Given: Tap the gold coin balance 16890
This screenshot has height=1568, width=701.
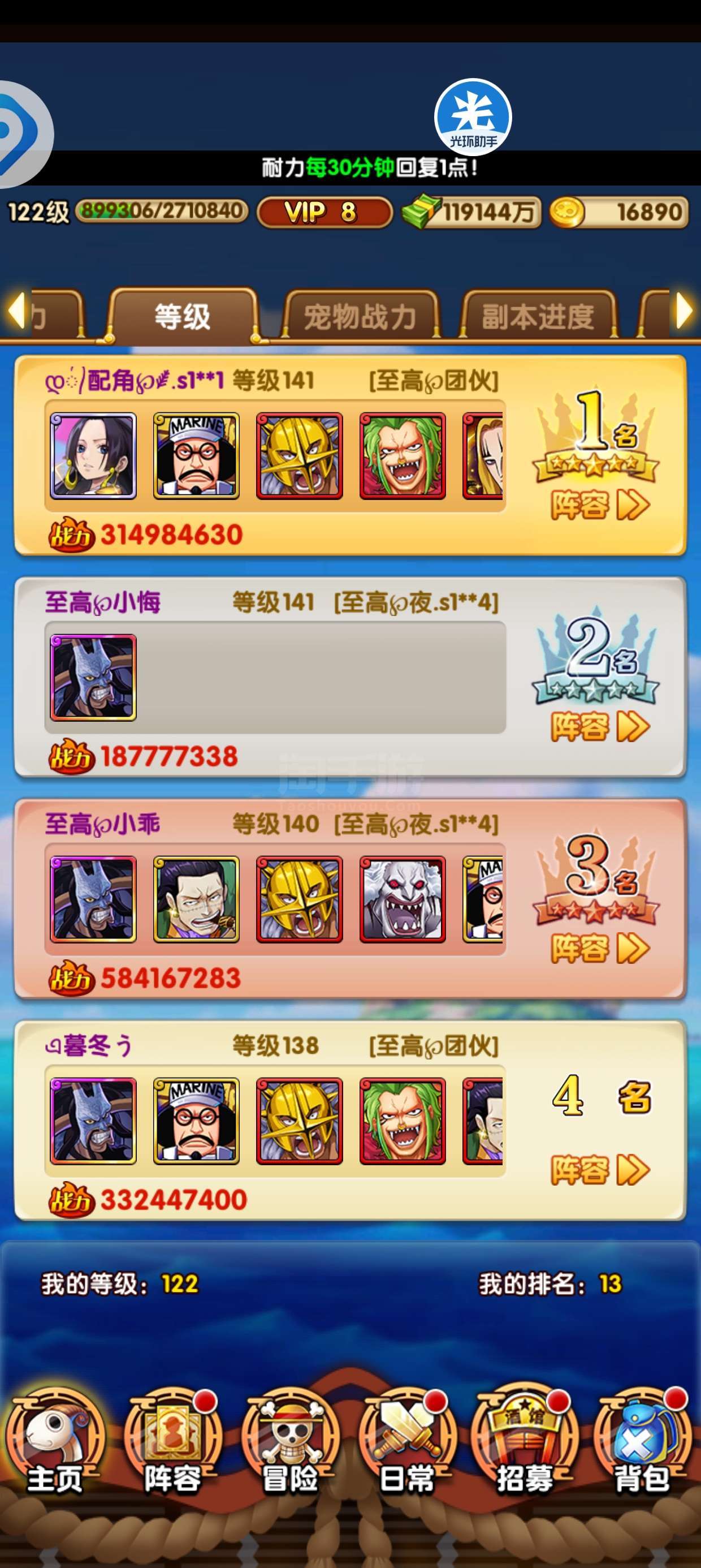Looking at the screenshot, I should click(x=620, y=212).
